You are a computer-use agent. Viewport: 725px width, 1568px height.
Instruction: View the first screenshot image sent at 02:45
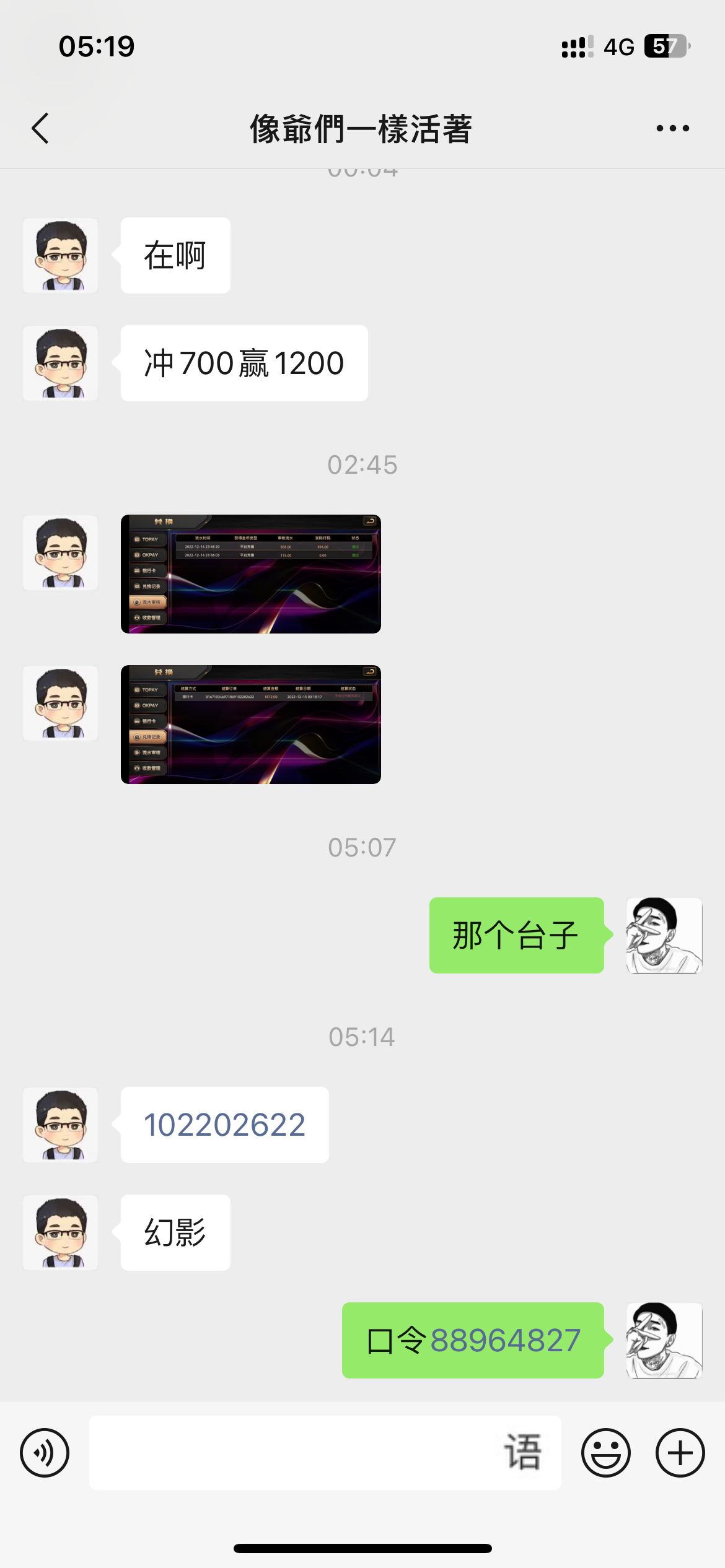coord(250,574)
